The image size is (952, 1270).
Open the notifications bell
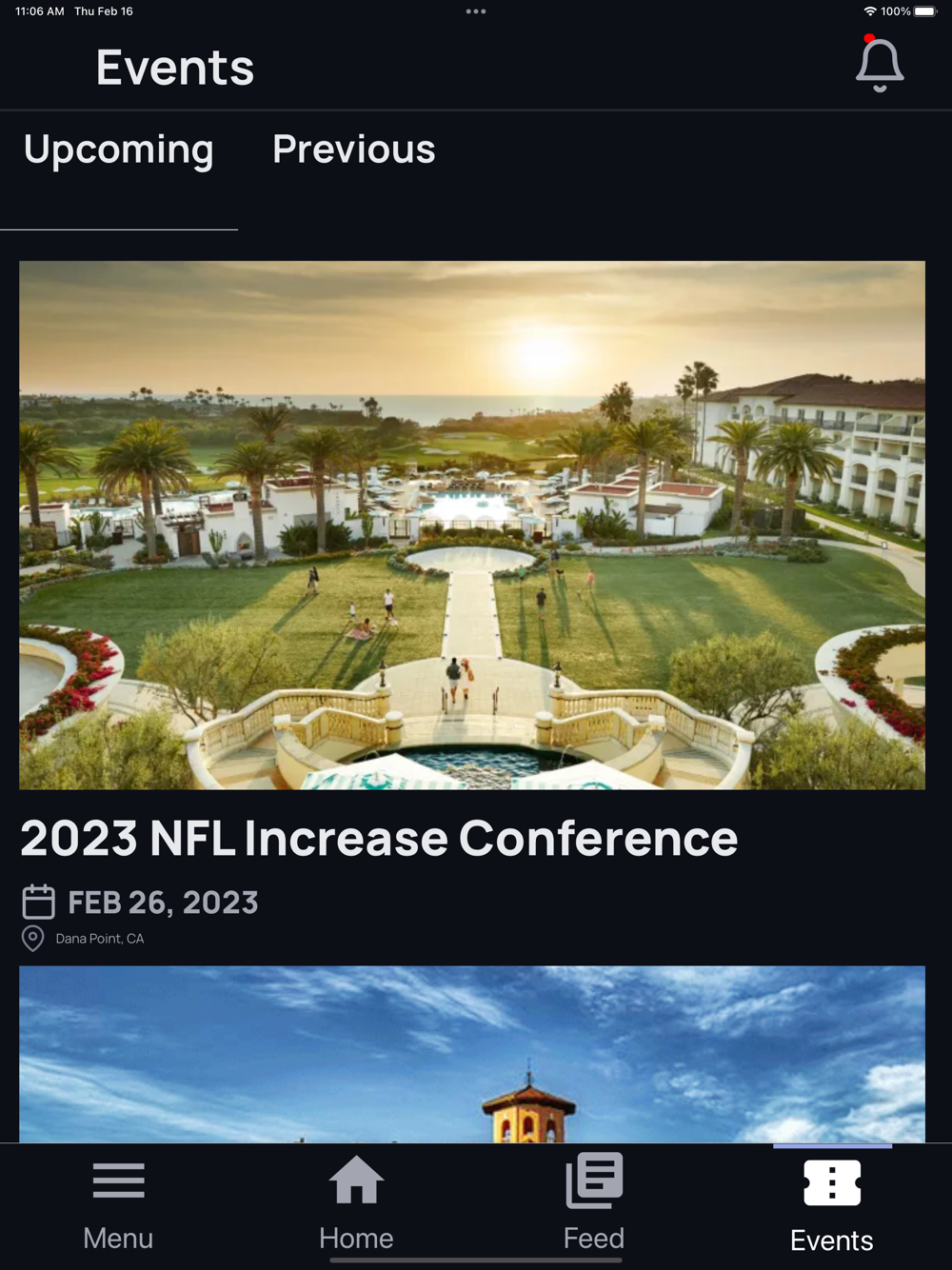point(880,65)
